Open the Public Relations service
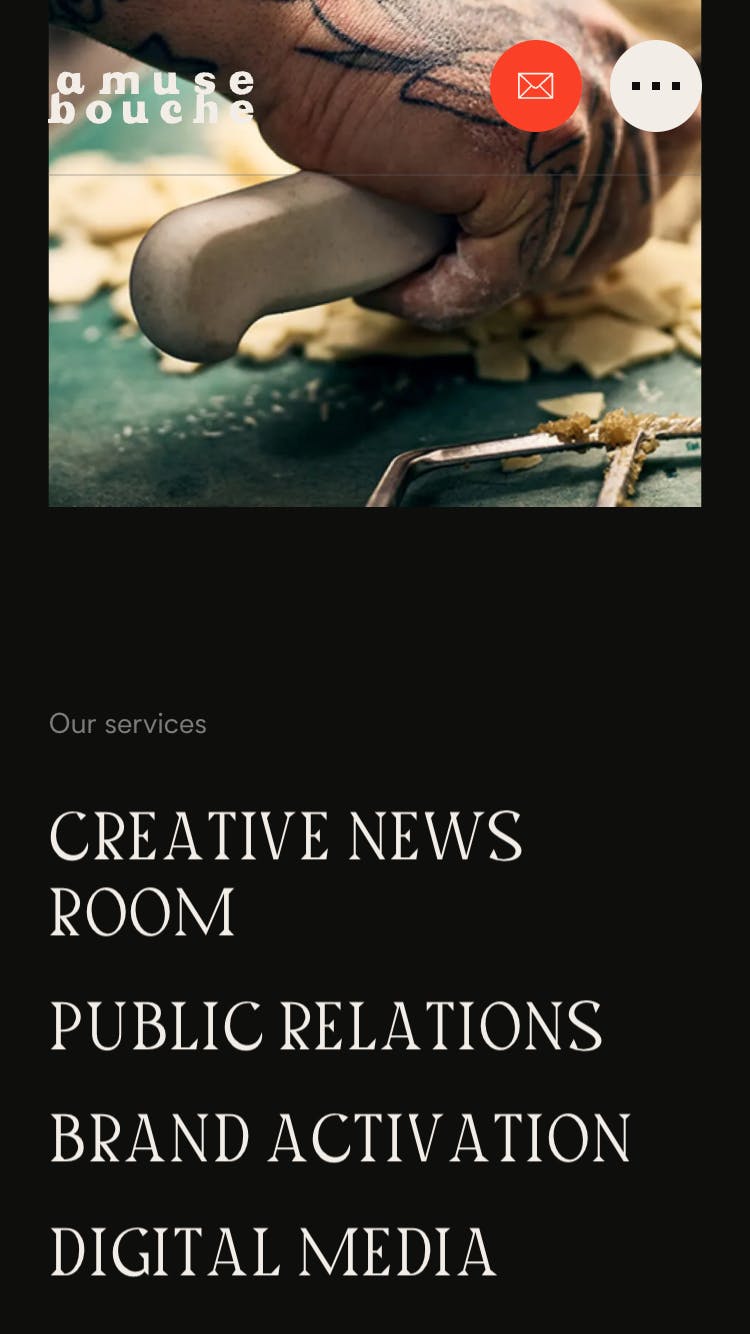Image resolution: width=750 pixels, height=1334 pixels. click(326, 1026)
